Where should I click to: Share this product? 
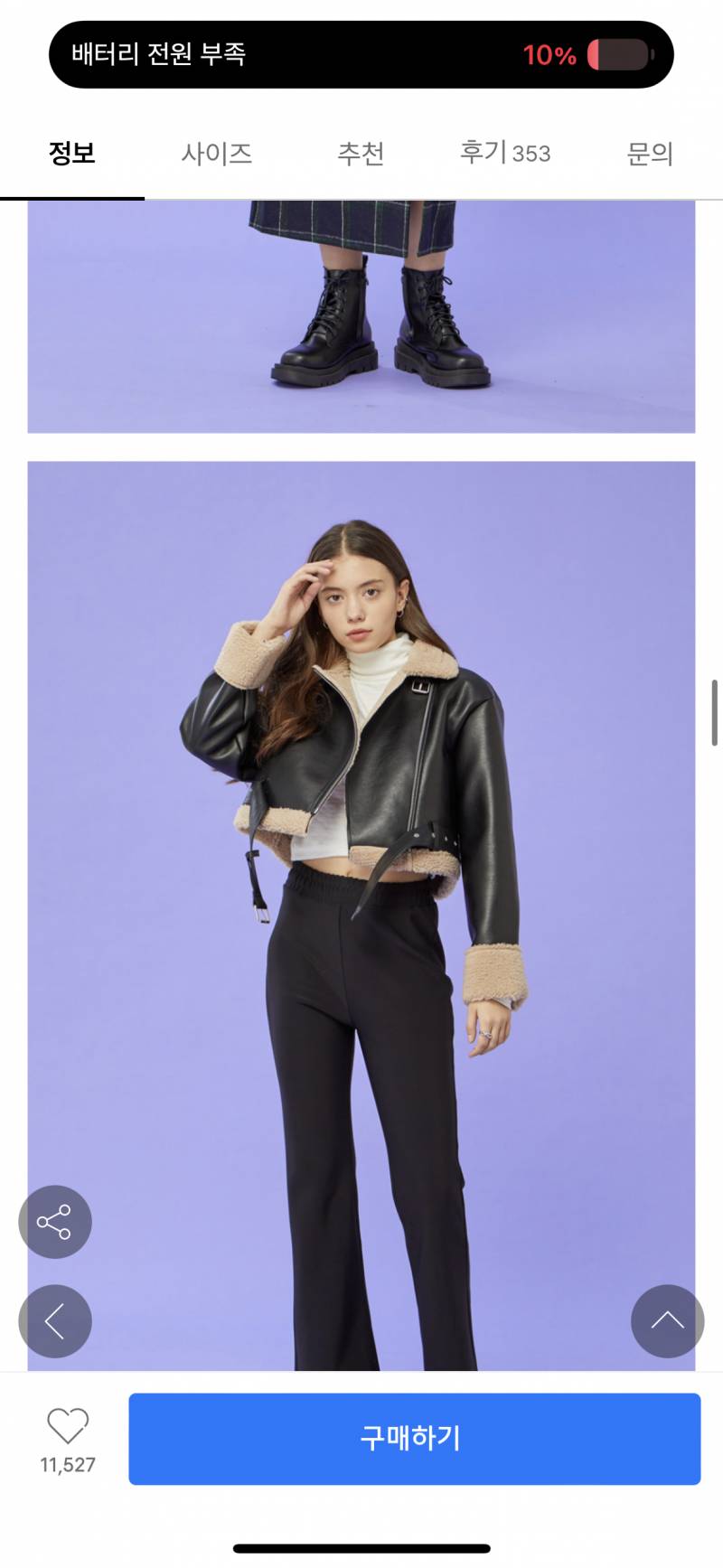[x=55, y=1222]
